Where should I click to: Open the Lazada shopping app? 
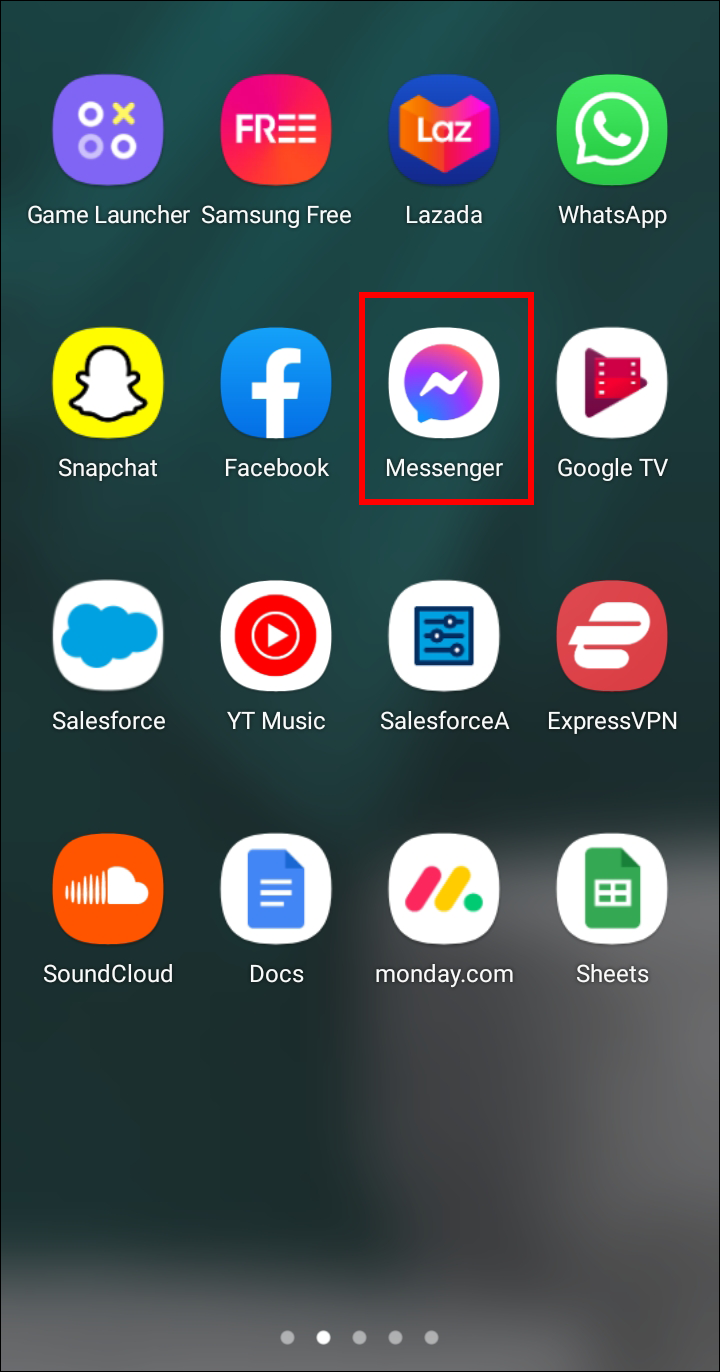click(444, 130)
